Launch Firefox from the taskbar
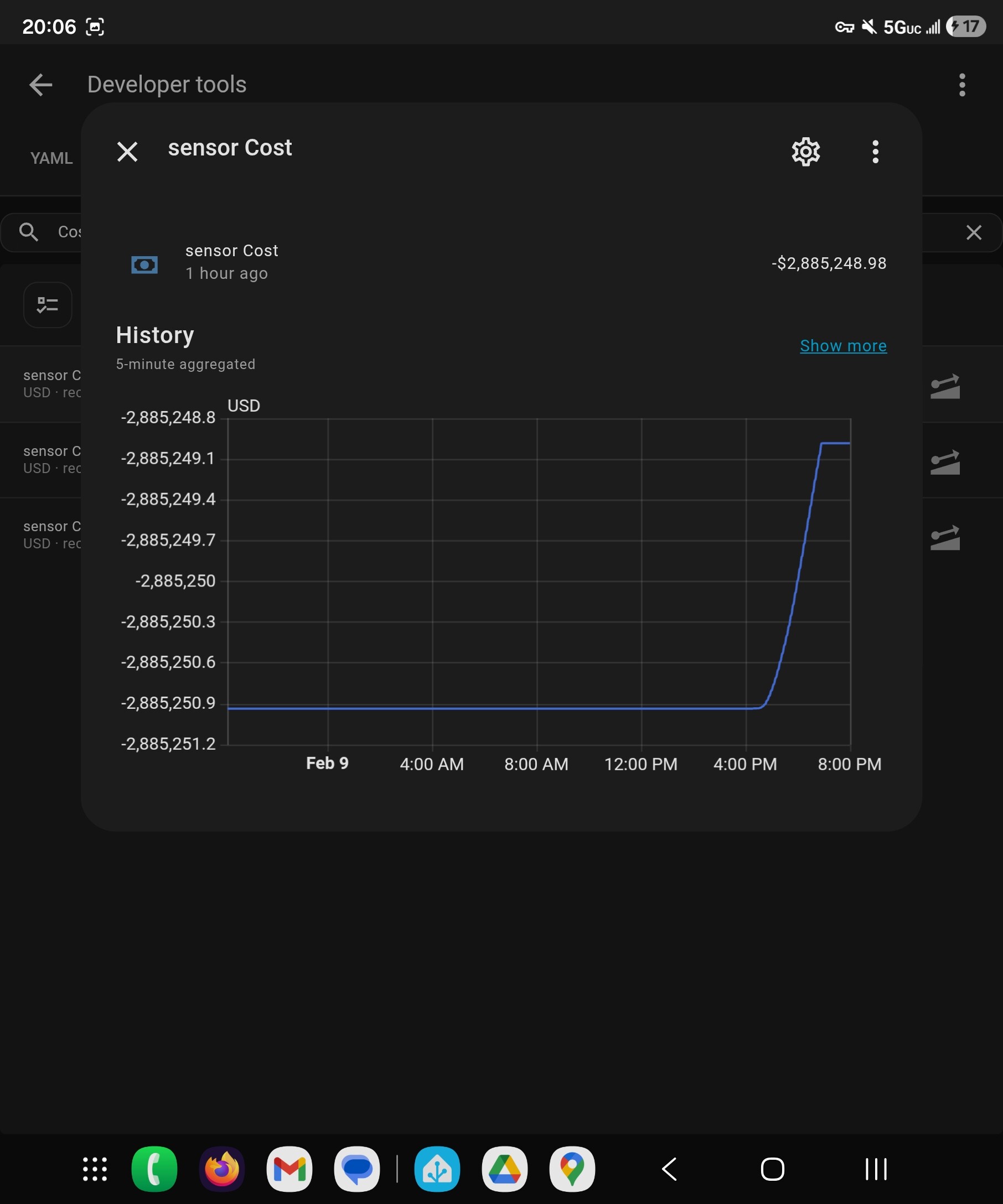1003x1204 pixels. (222, 1169)
